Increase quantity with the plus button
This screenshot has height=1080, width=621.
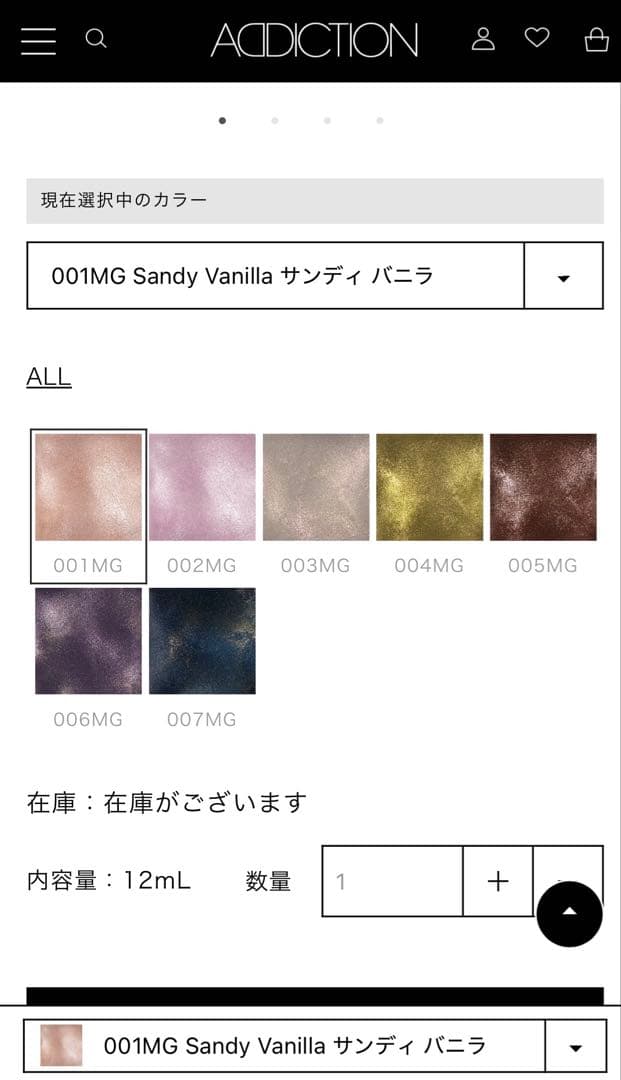tap(497, 881)
